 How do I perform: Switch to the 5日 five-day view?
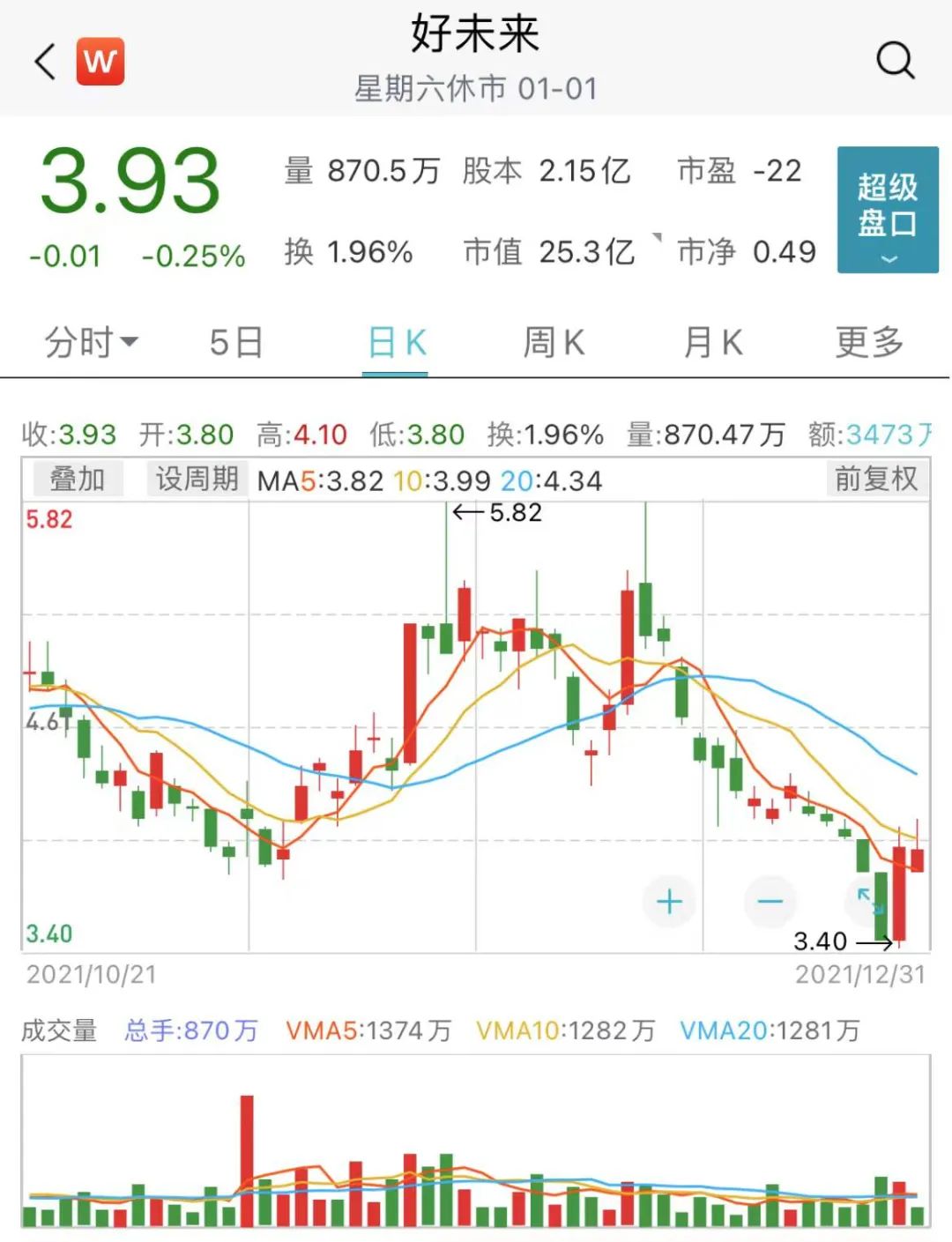click(x=234, y=342)
